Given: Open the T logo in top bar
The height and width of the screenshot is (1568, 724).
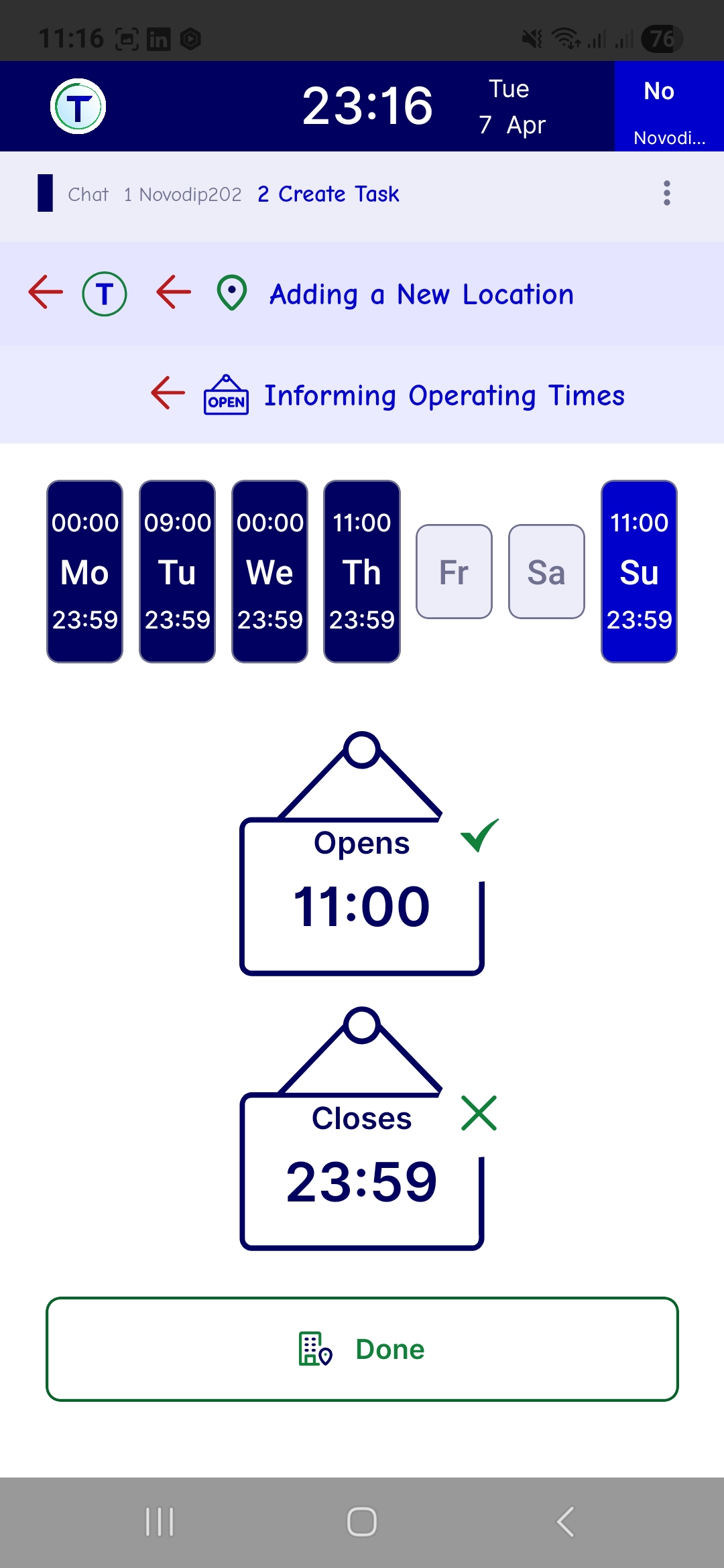Looking at the screenshot, I should point(78,107).
